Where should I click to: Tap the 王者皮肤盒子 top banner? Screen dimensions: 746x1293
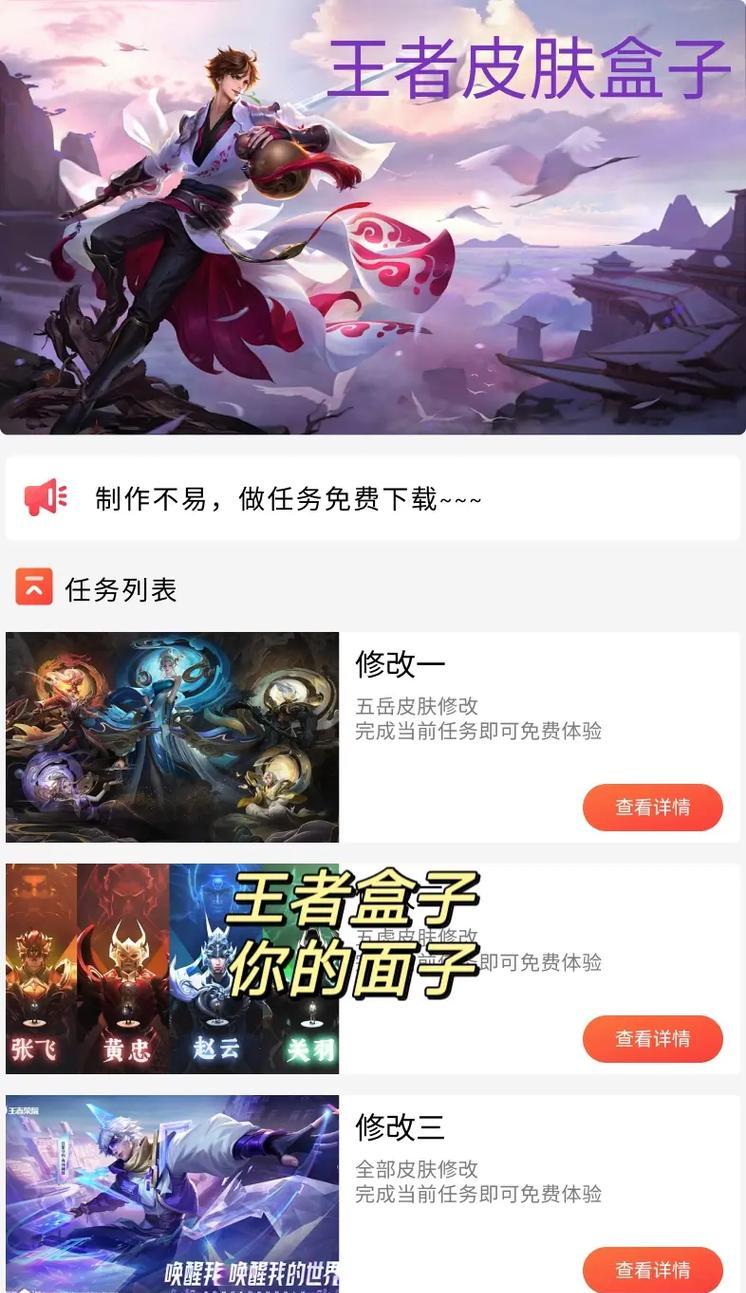pos(373,217)
